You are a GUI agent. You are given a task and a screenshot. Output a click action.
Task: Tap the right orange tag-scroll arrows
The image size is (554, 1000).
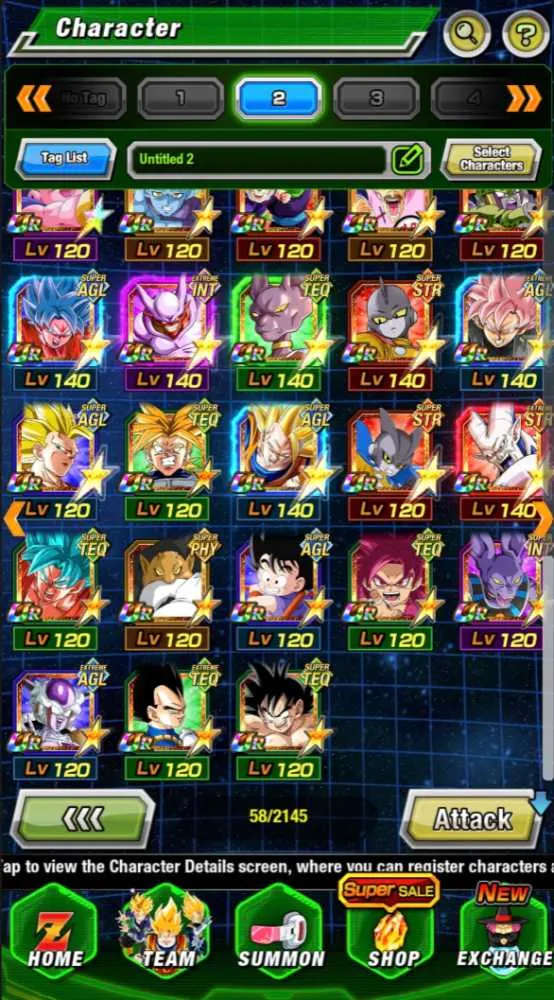point(524,98)
